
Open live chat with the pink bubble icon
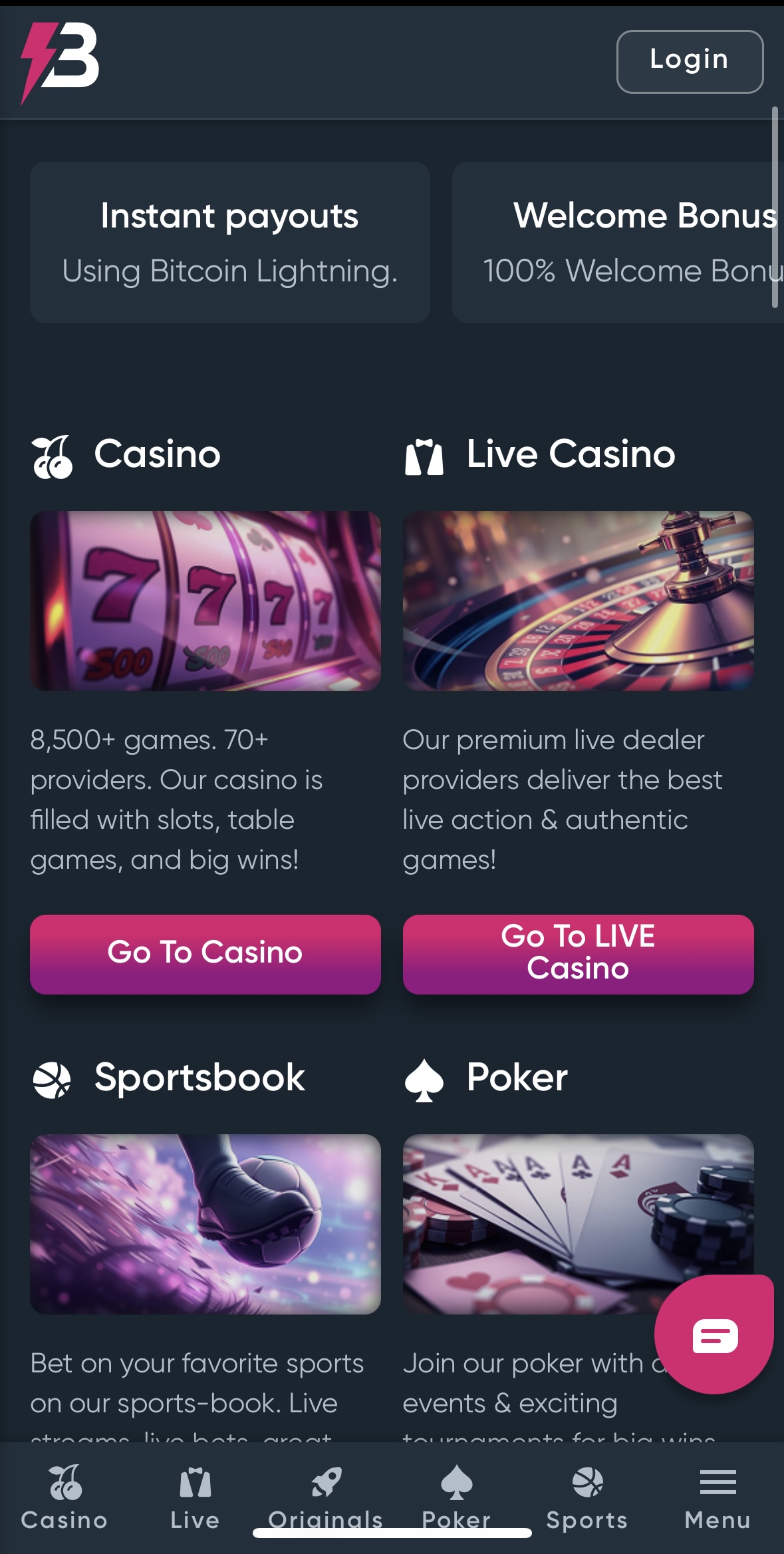pos(714,1337)
